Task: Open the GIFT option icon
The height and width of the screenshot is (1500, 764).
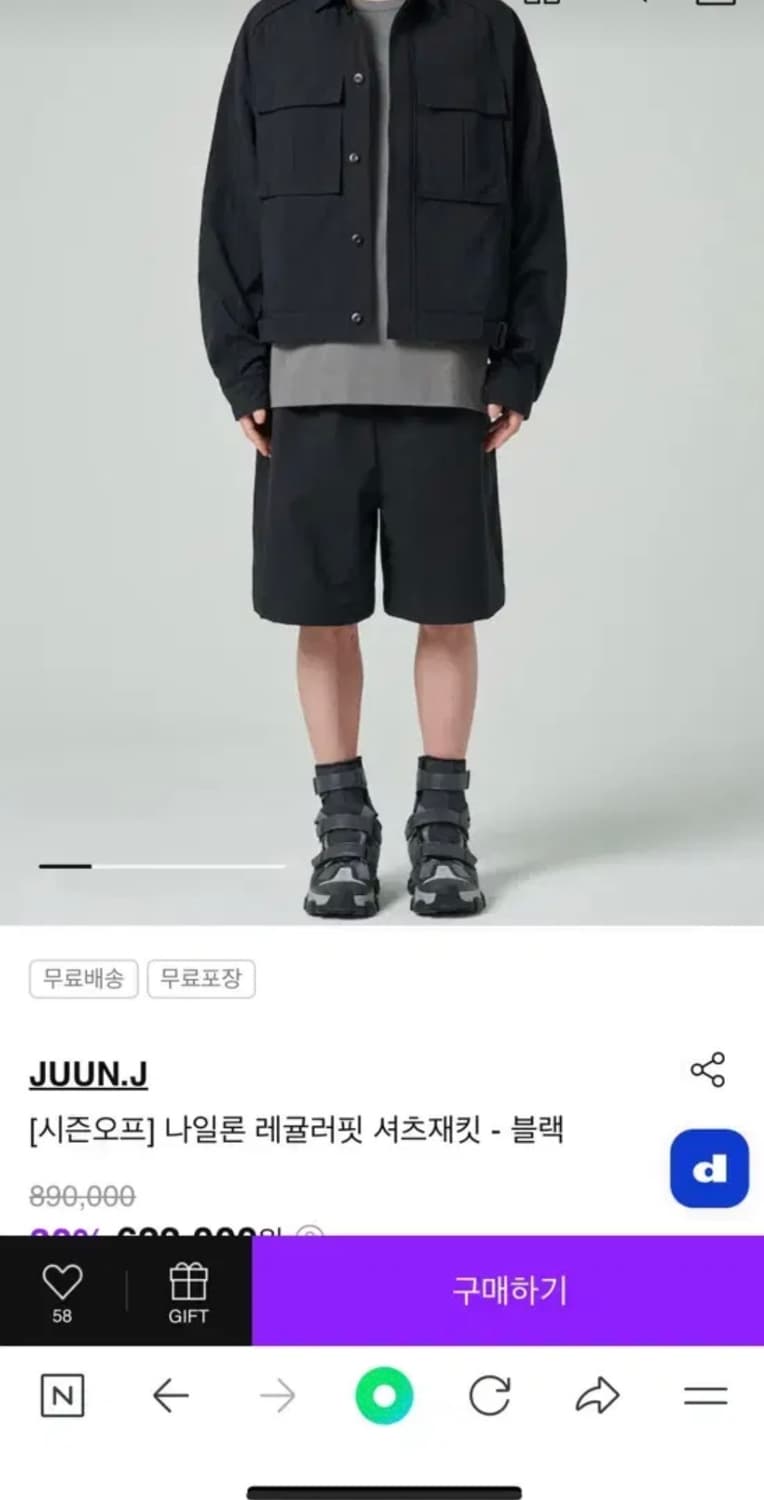Action: click(189, 1290)
